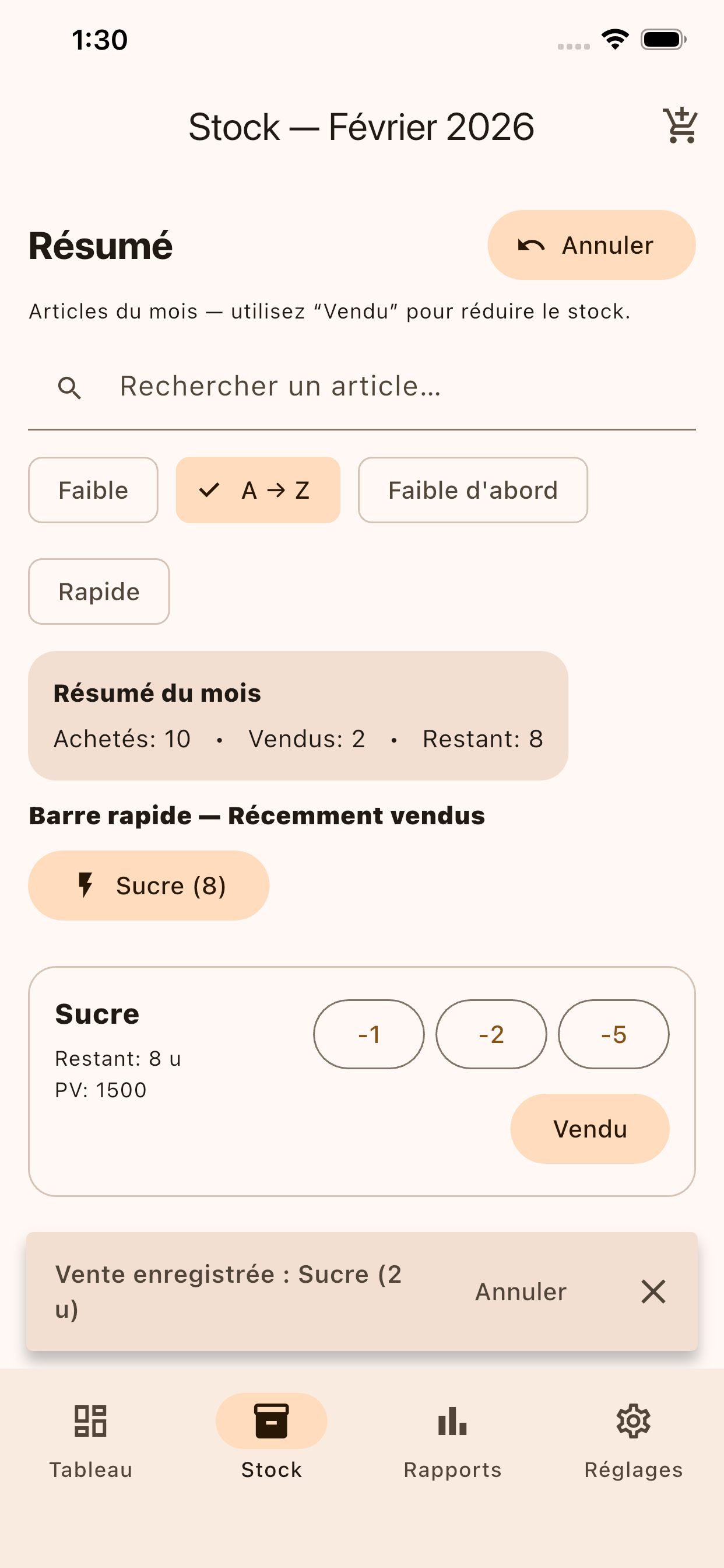Click the search magnifier icon

(69, 387)
